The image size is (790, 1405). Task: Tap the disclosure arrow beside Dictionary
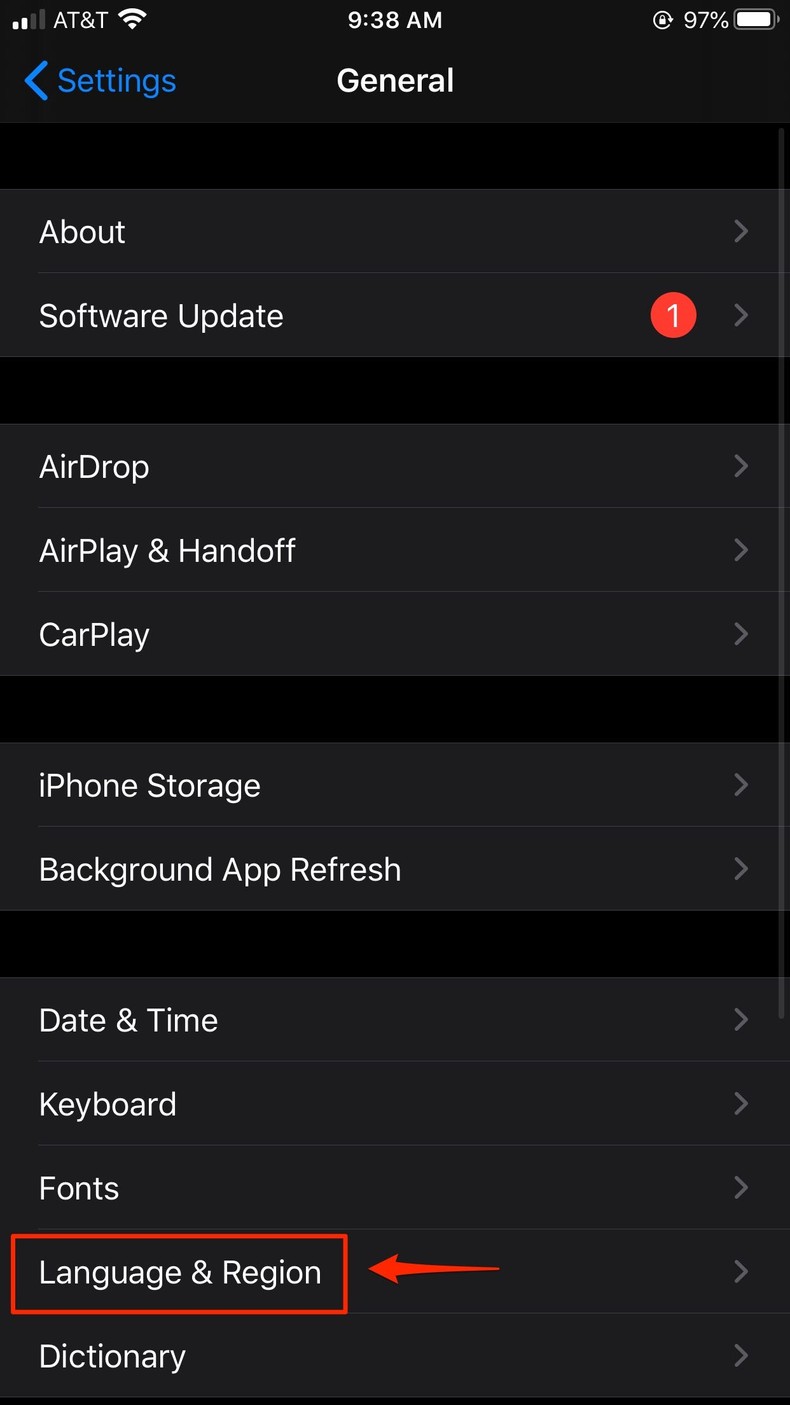[741, 1356]
